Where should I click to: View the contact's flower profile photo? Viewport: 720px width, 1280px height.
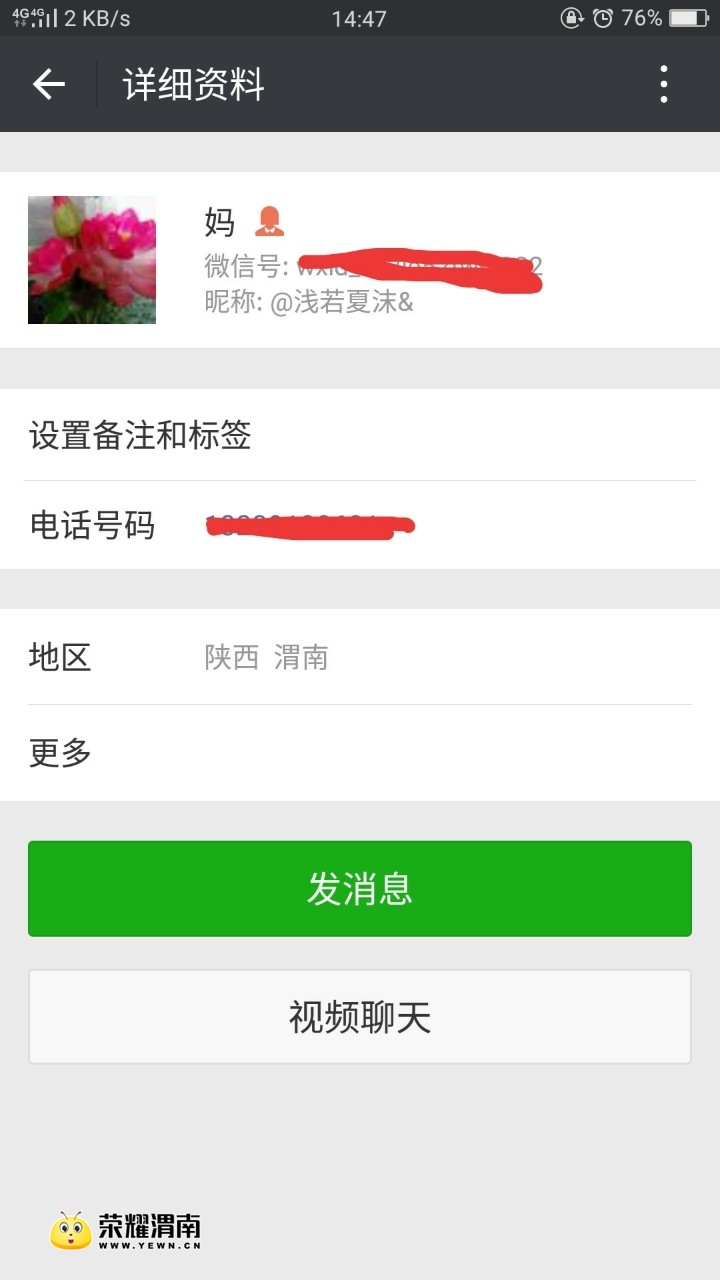click(92, 260)
